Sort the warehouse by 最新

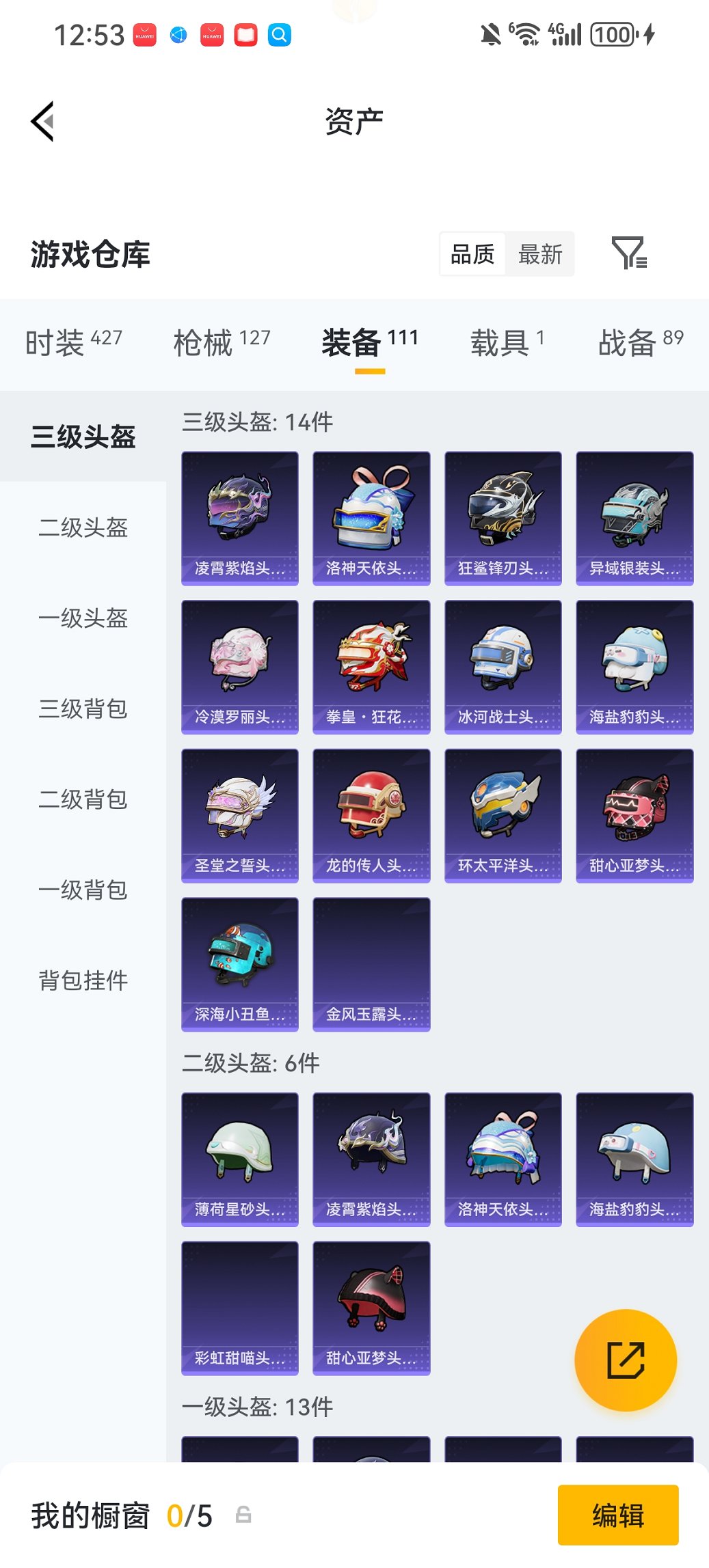(539, 254)
